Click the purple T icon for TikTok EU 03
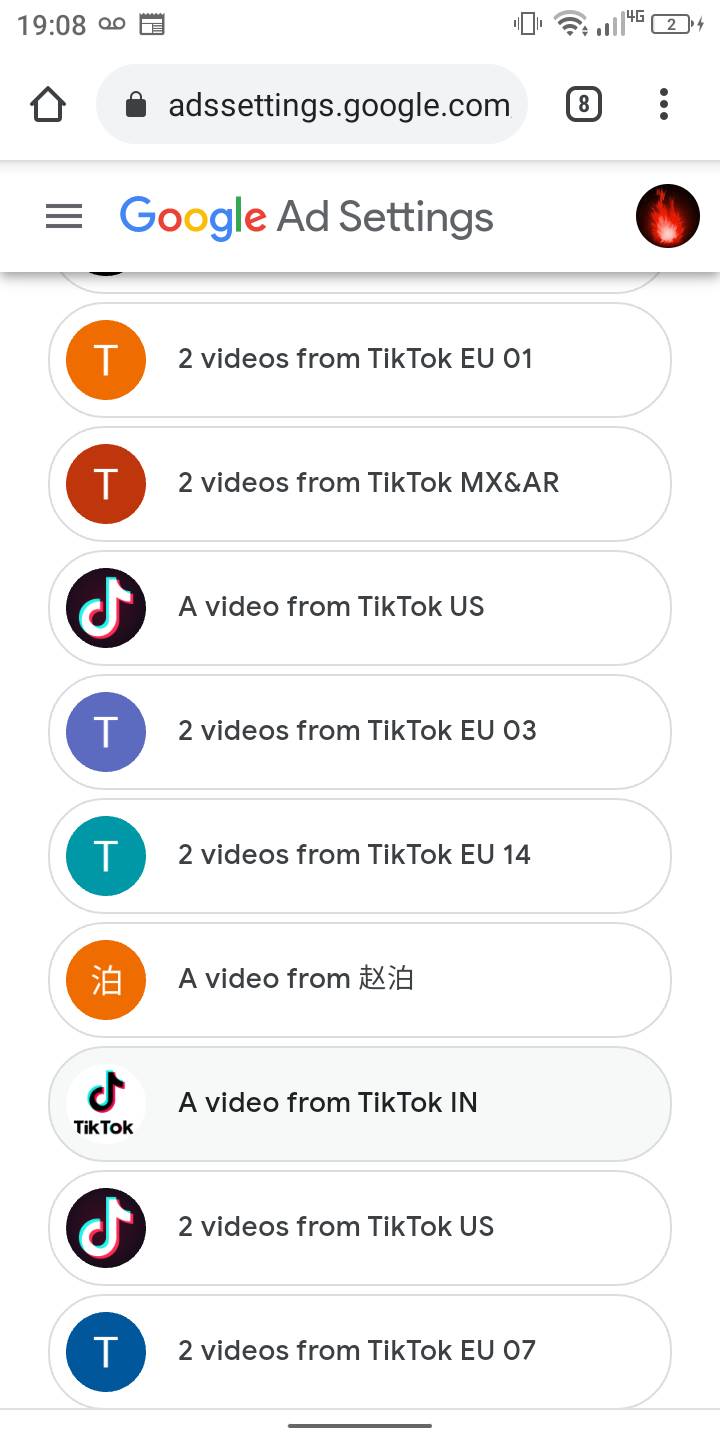 (104, 731)
